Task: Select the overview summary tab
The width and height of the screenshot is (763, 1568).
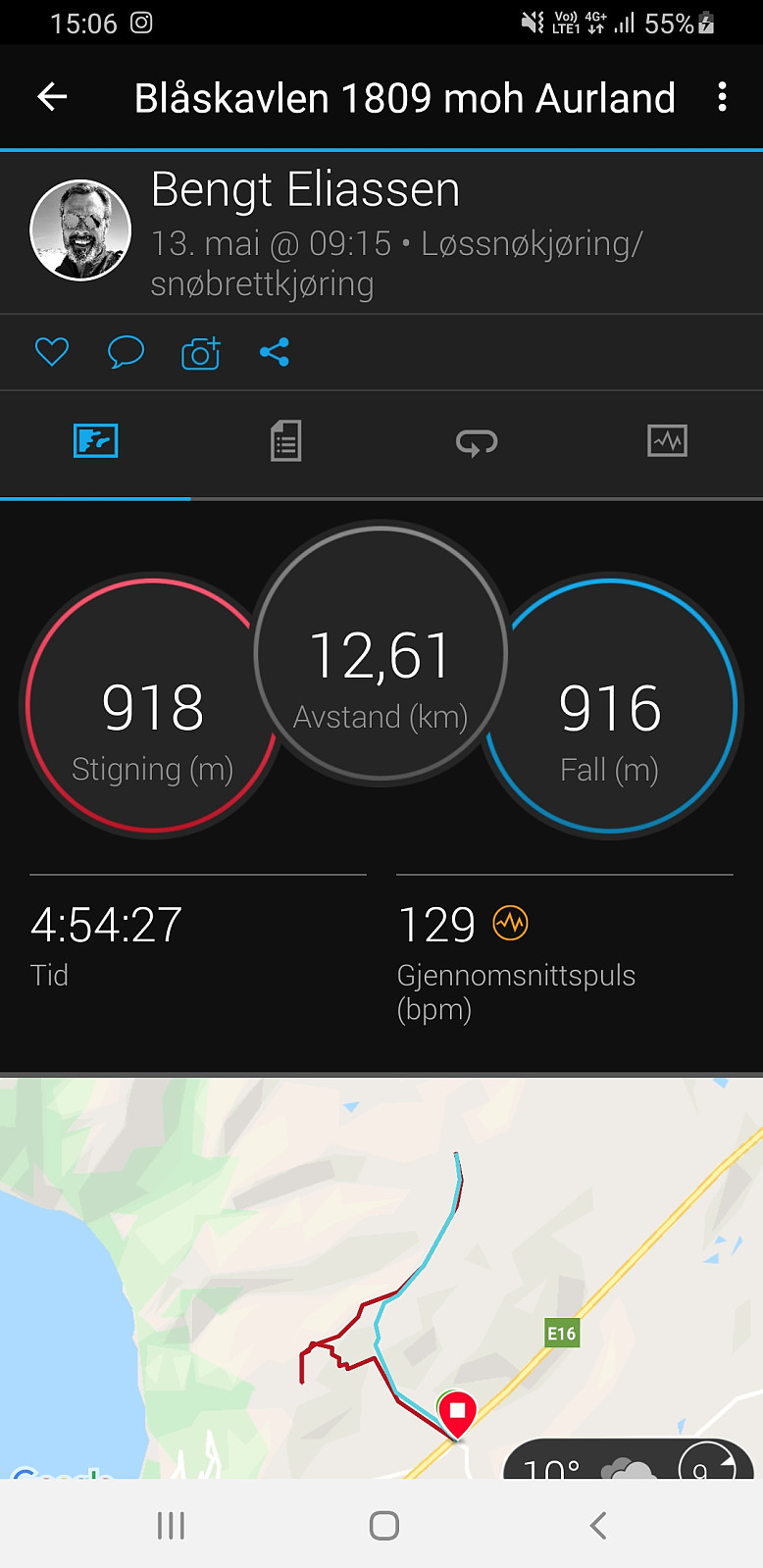Action: [x=95, y=441]
